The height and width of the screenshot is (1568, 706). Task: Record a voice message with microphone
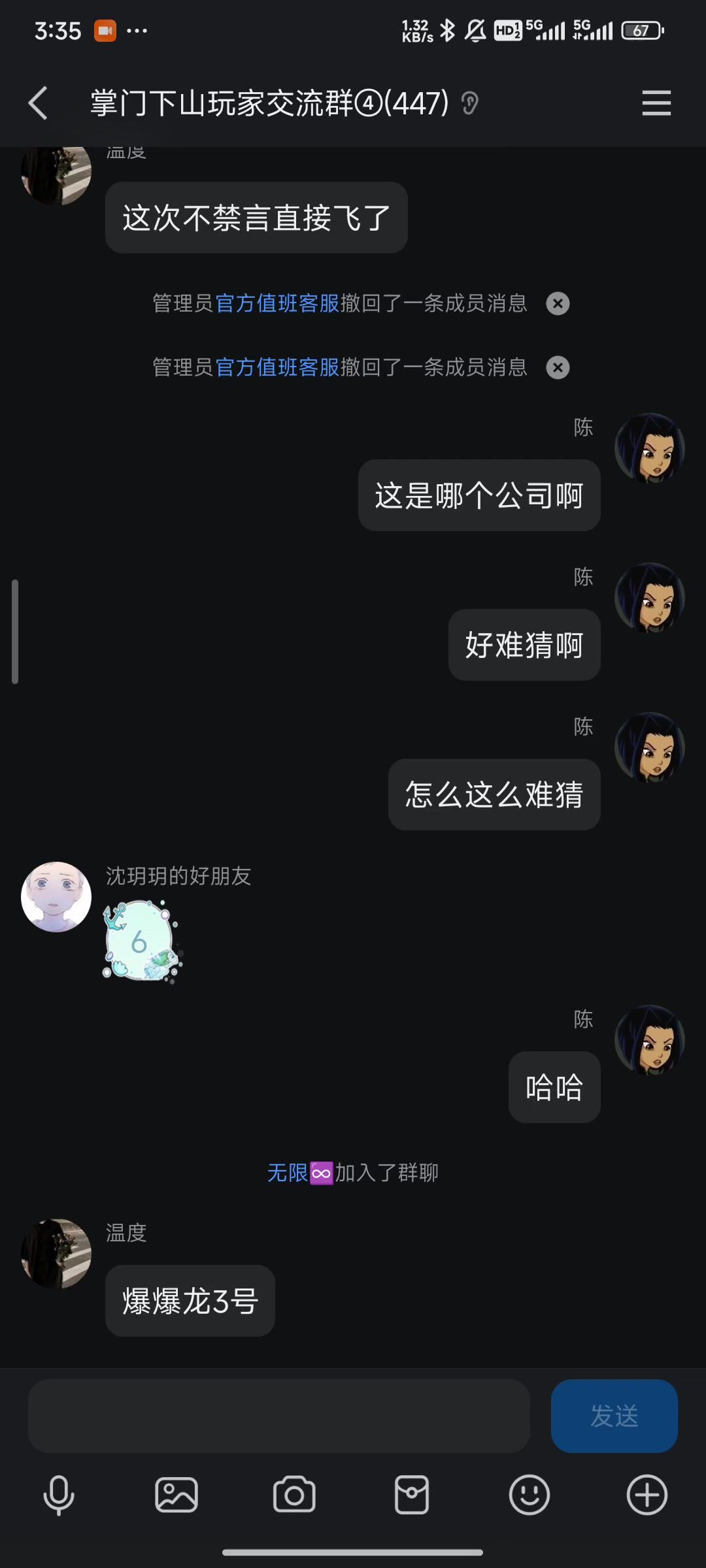point(59,1495)
